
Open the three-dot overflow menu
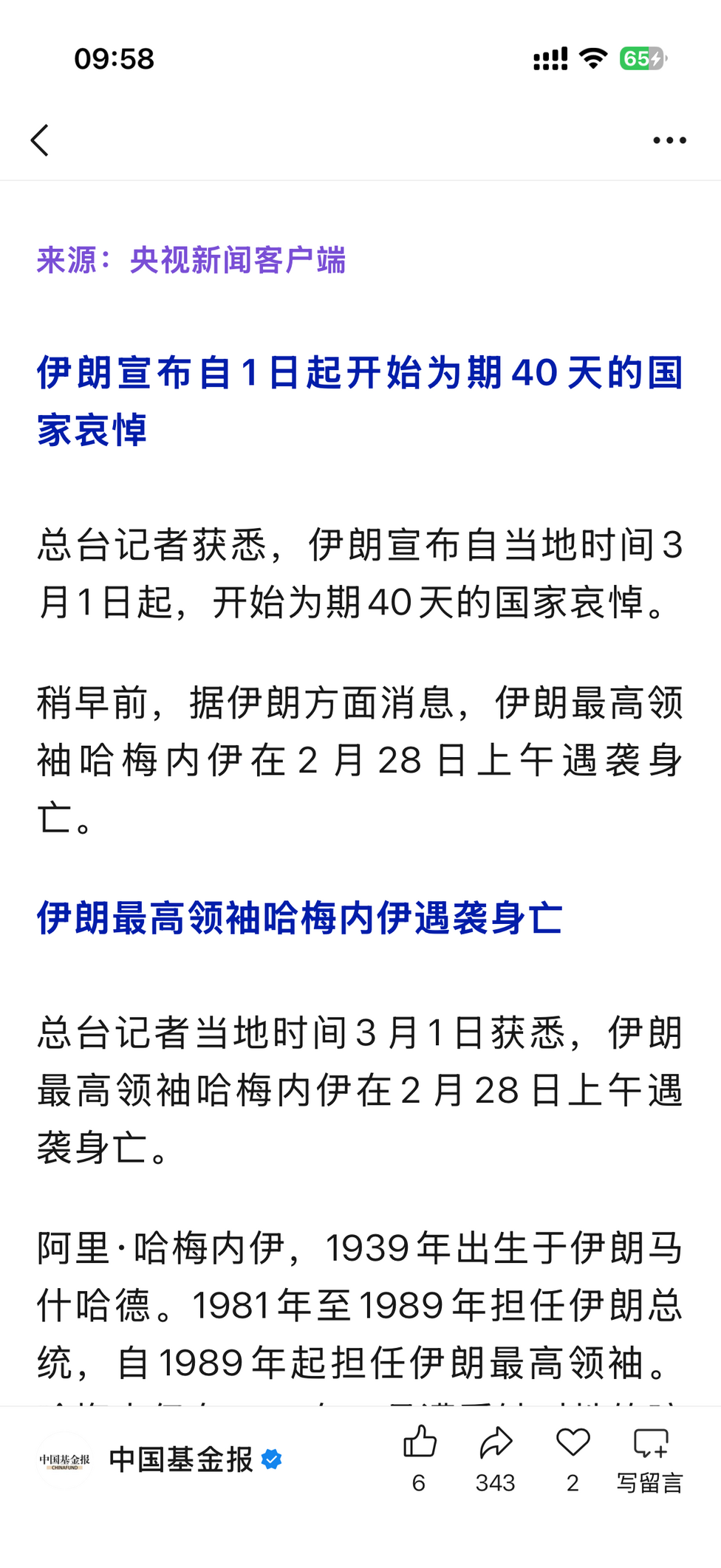pyautogui.click(x=669, y=140)
